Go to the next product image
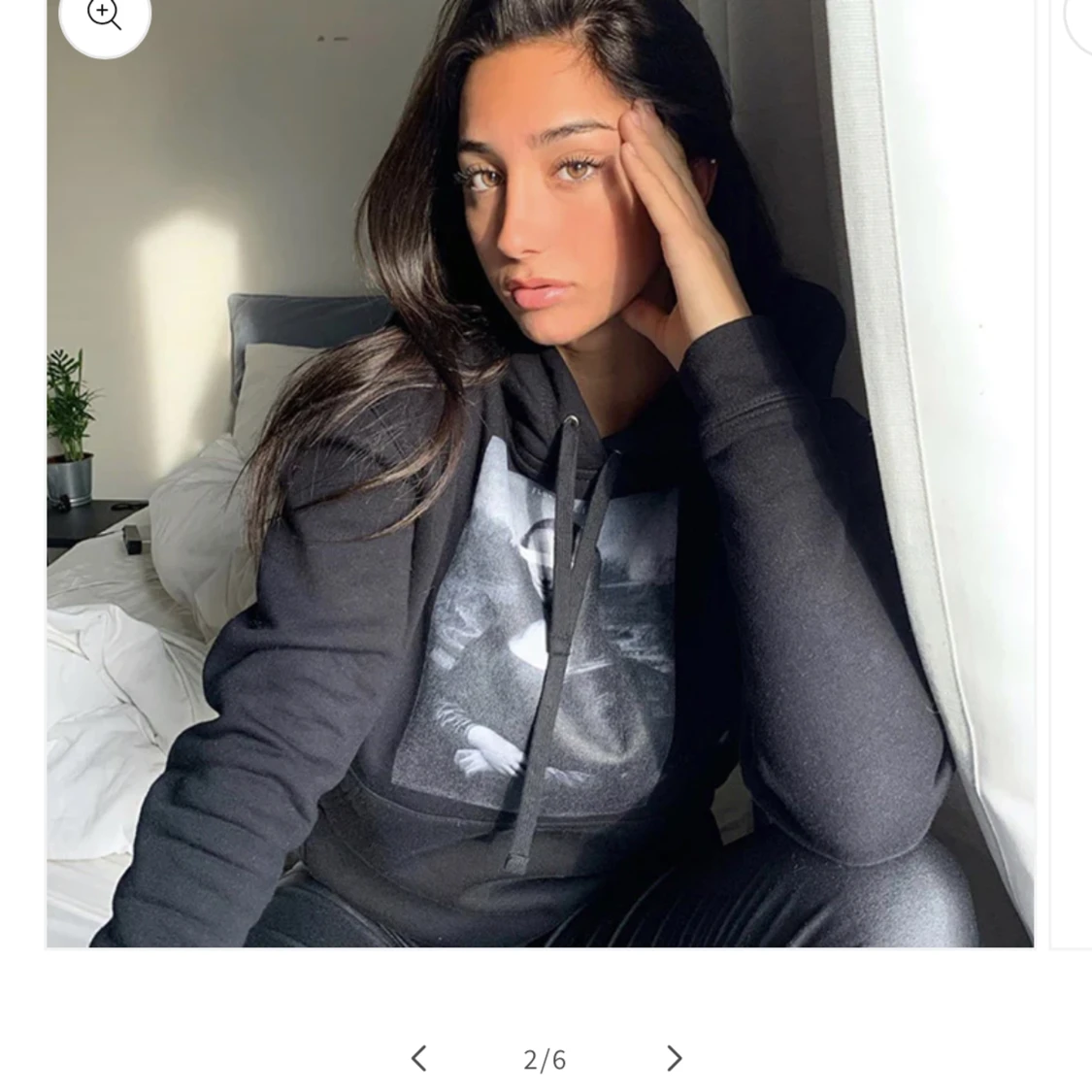 (x=674, y=1058)
